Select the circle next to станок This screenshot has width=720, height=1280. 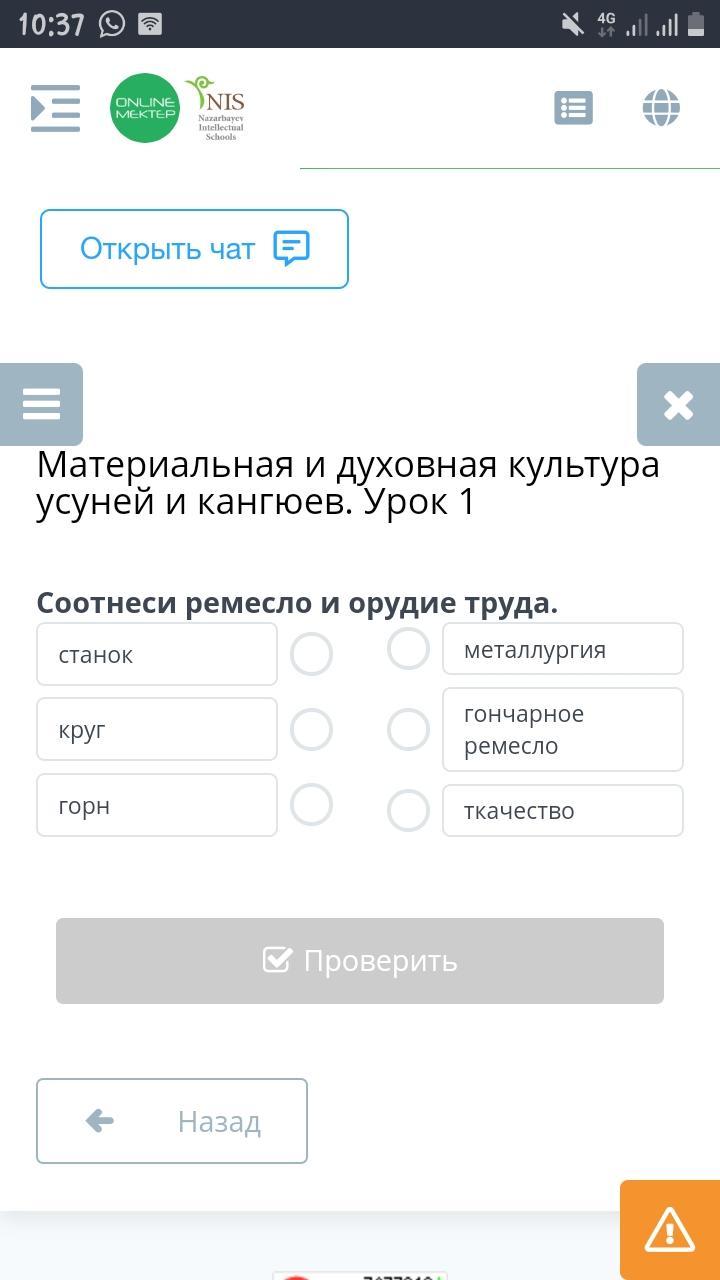pos(311,654)
